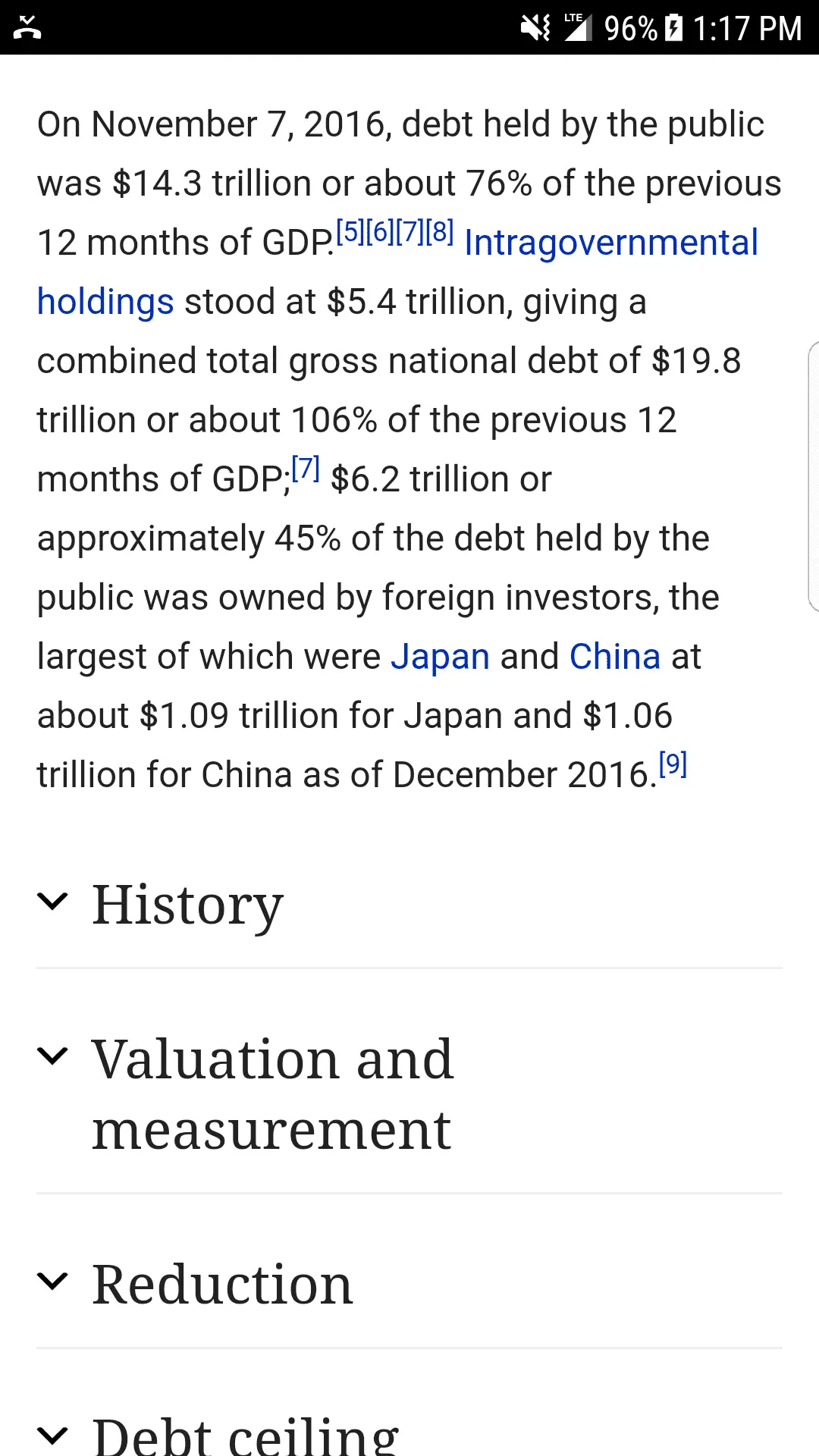Image resolution: width=819 pixels, height=1456 pixels.
Task: Open citation reference 5
Action: pos(350,231)
